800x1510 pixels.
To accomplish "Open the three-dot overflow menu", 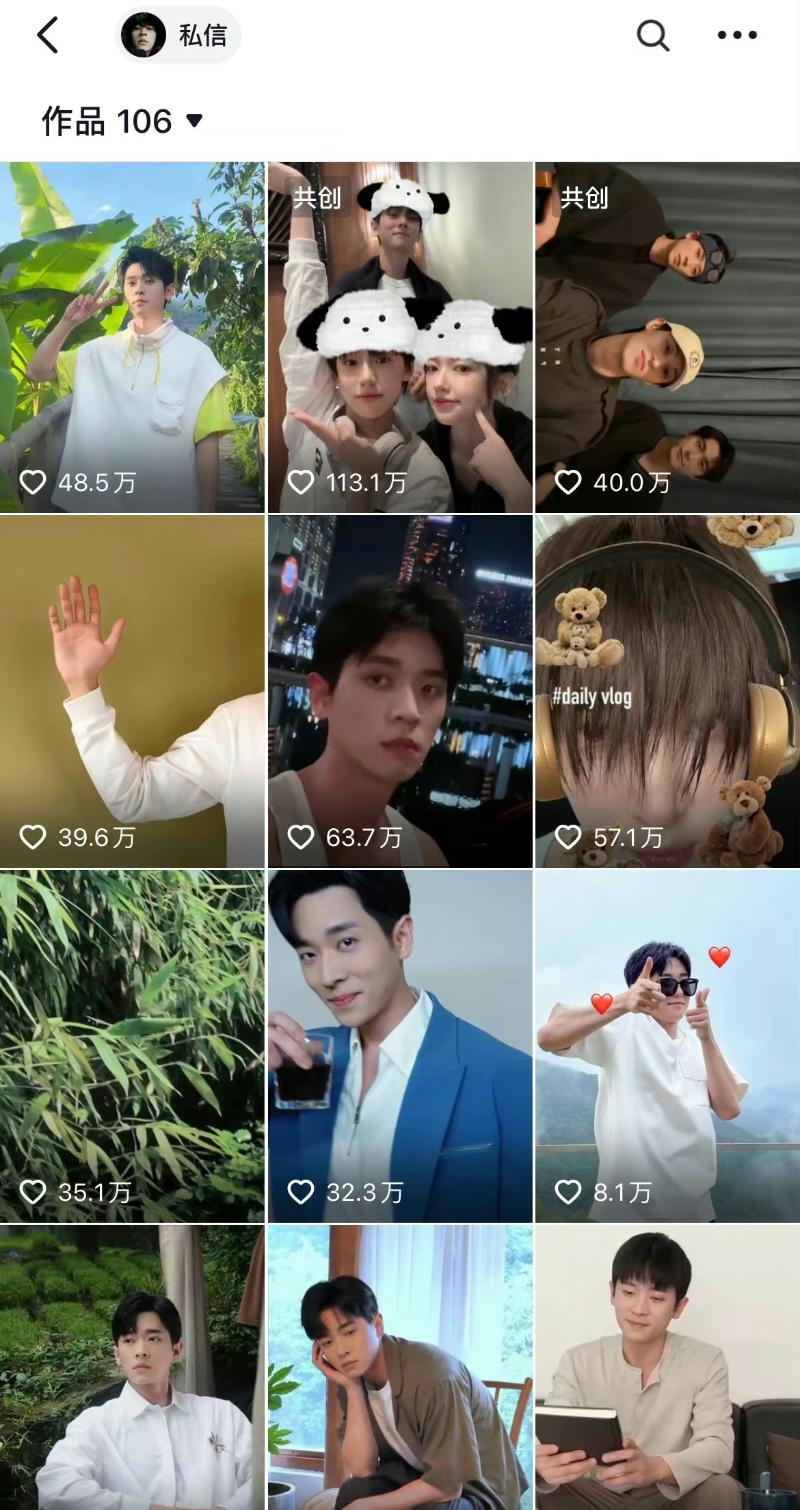I will pos(737,36).
